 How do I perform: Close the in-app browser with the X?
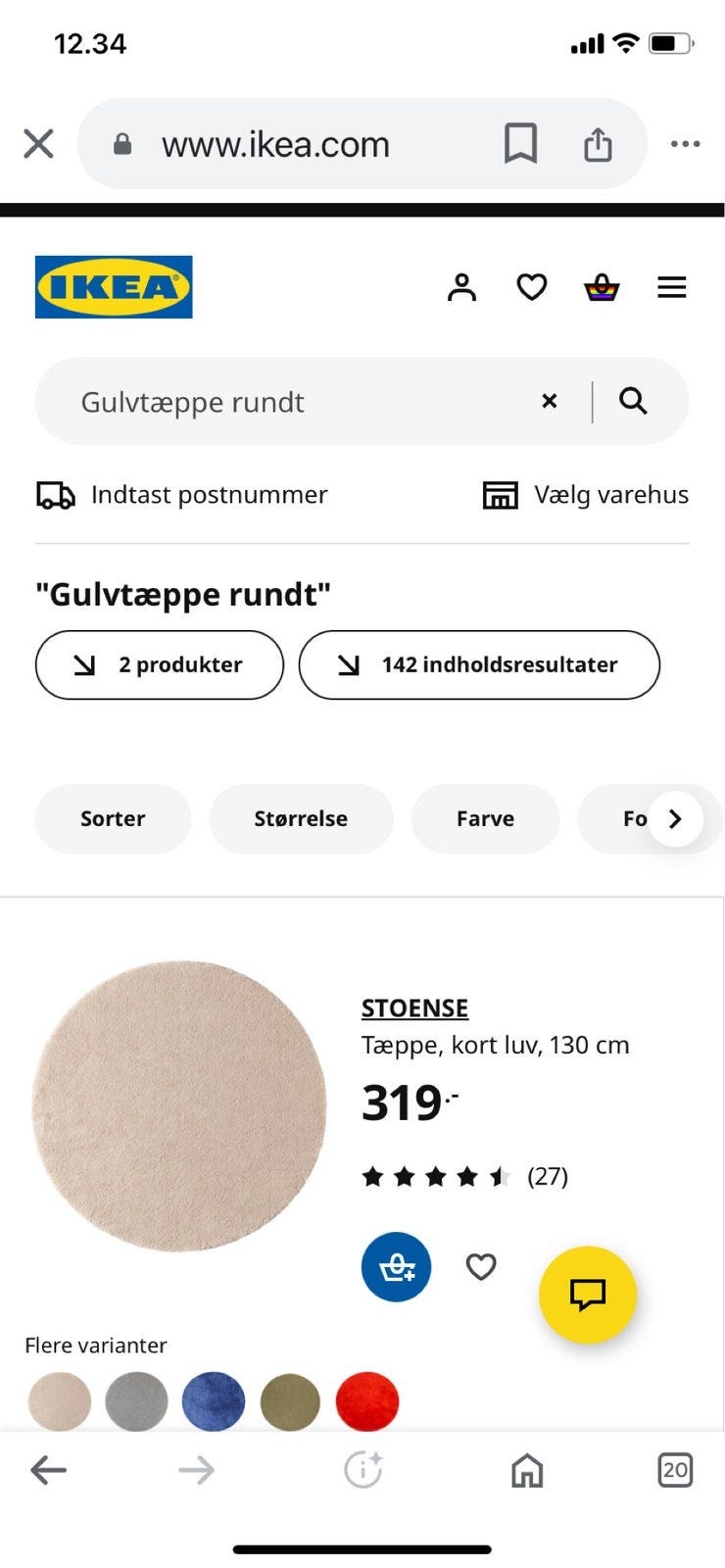point(38,144)
